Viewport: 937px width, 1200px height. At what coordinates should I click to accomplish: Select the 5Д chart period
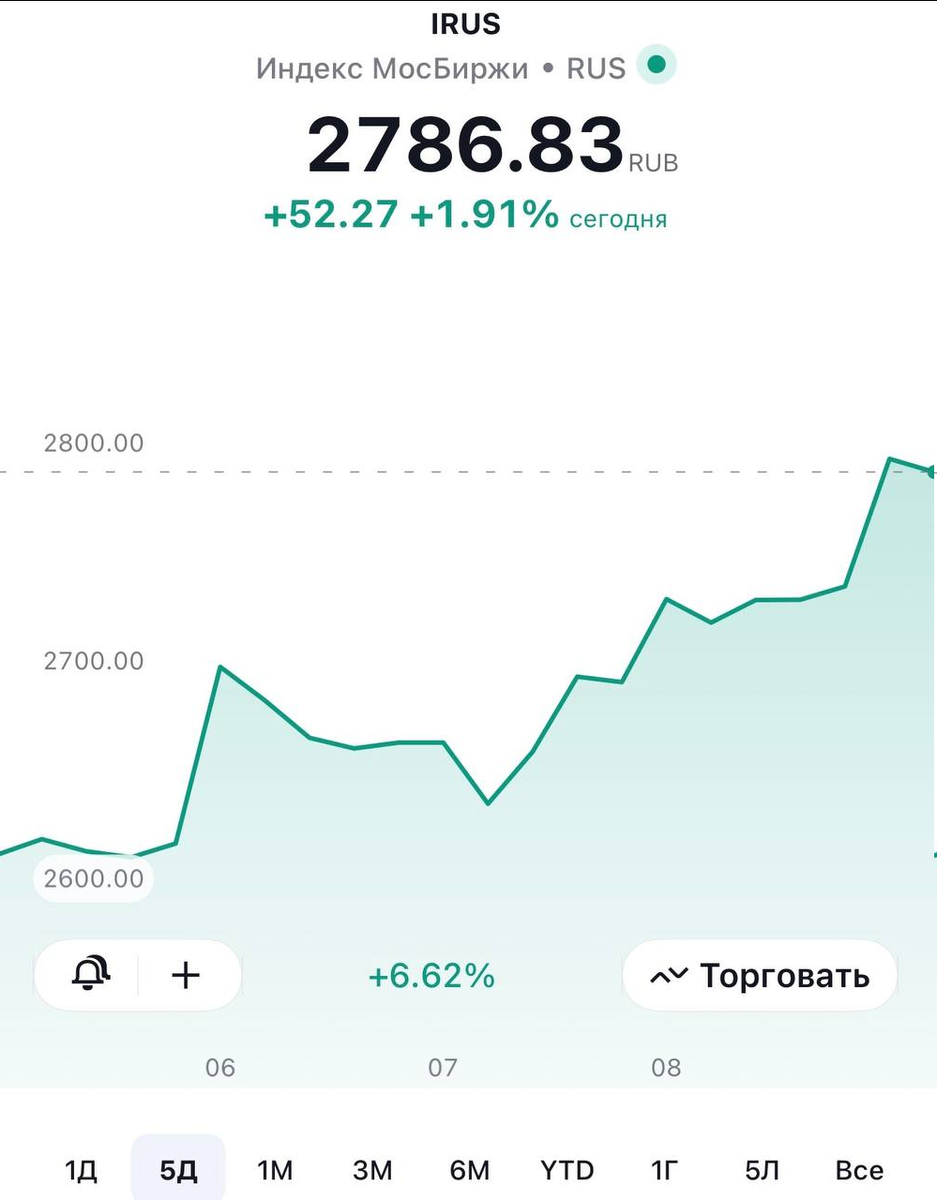(x=178, y=1170)
